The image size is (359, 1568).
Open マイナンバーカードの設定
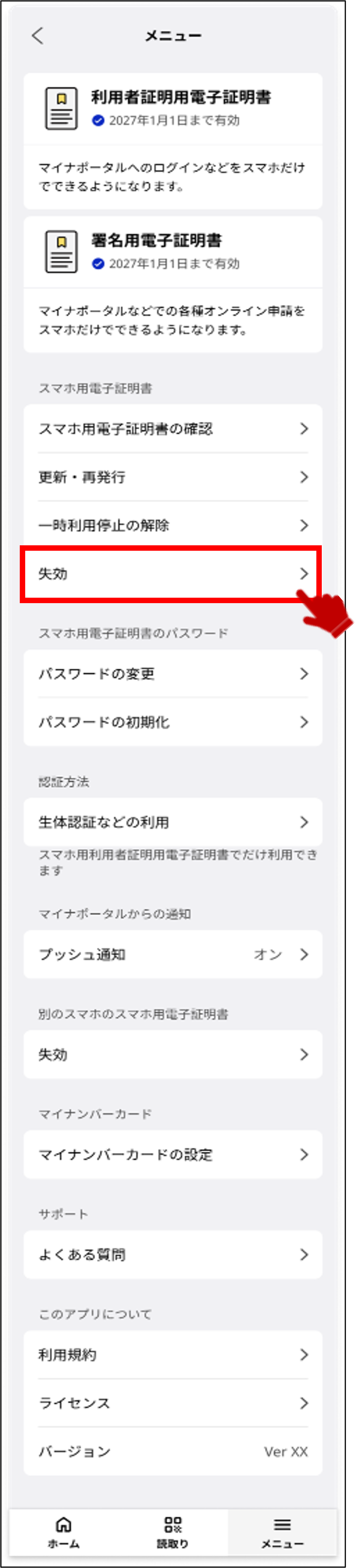pos(173,1155)
